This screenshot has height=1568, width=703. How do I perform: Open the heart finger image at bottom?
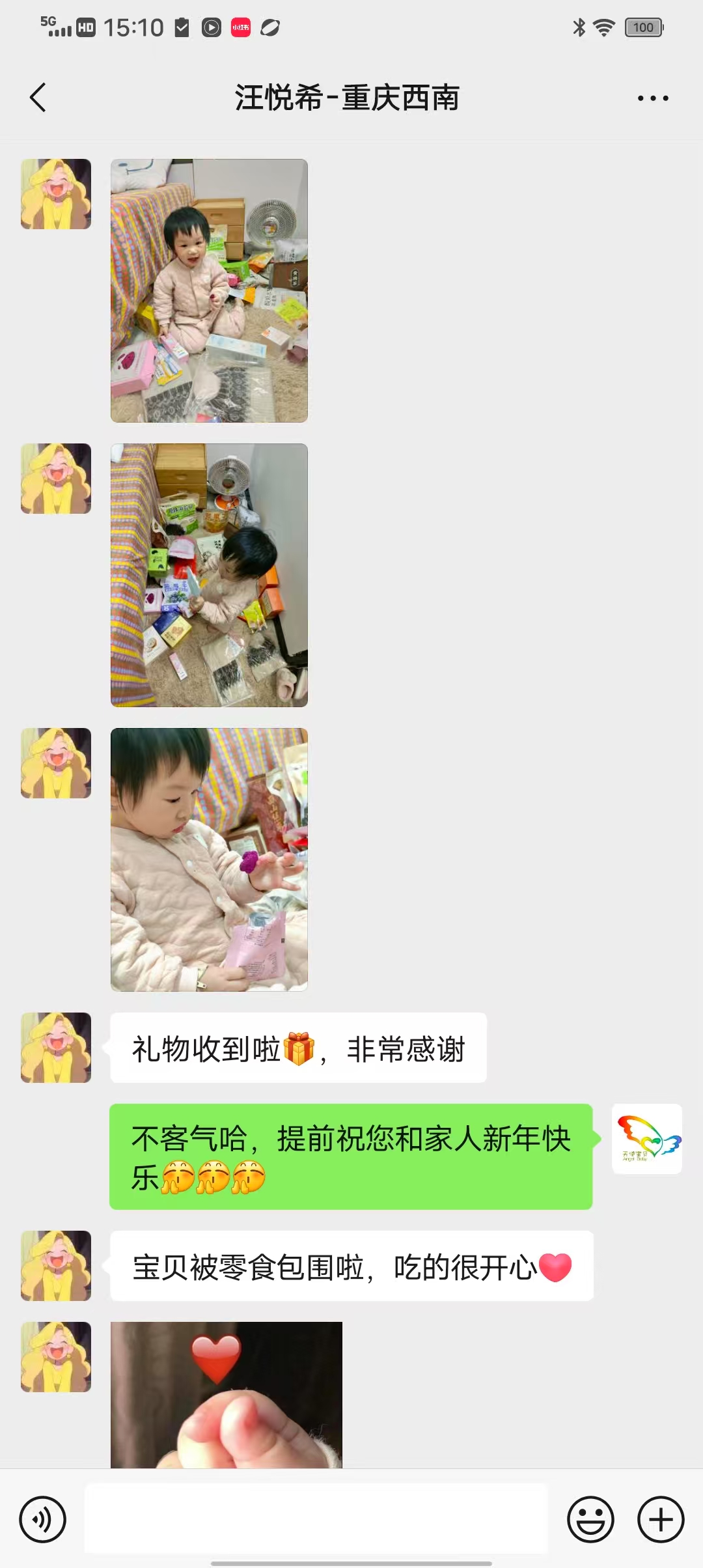tap(226, 1393)
